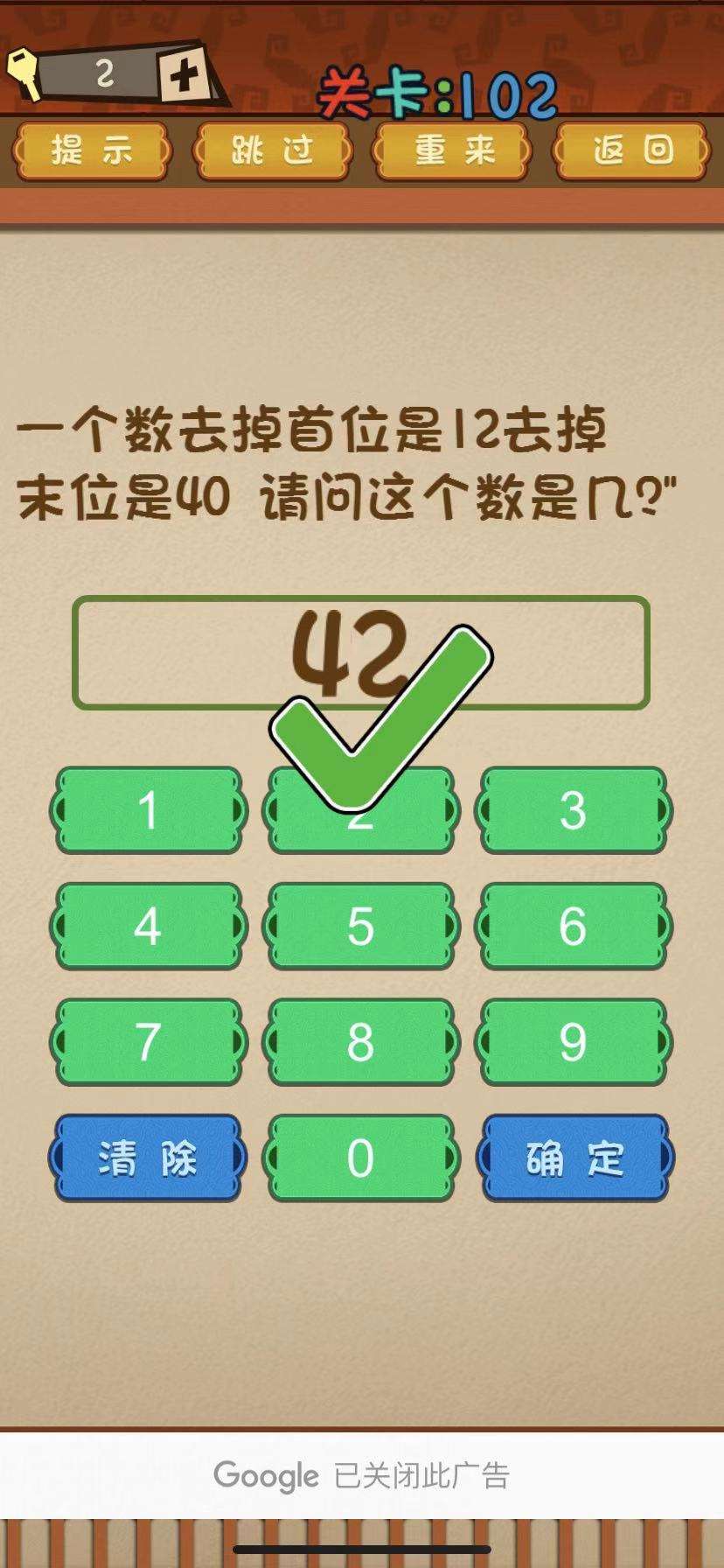Screen dimensions: 724x1568
Task: Enter digit 0 on the keypad
Action: [360, 1158]
